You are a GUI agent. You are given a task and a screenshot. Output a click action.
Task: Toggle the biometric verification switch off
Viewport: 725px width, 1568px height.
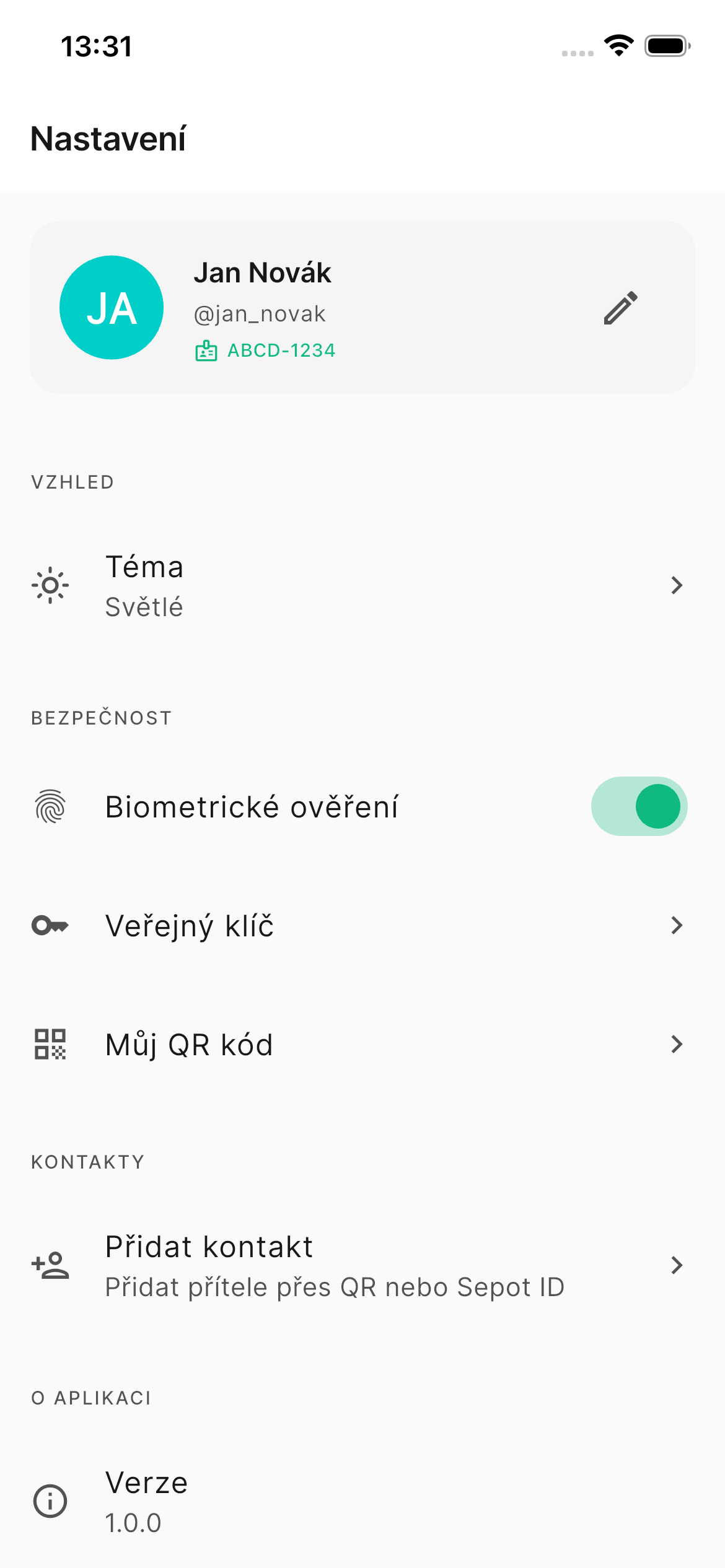(x=639, y=806)
